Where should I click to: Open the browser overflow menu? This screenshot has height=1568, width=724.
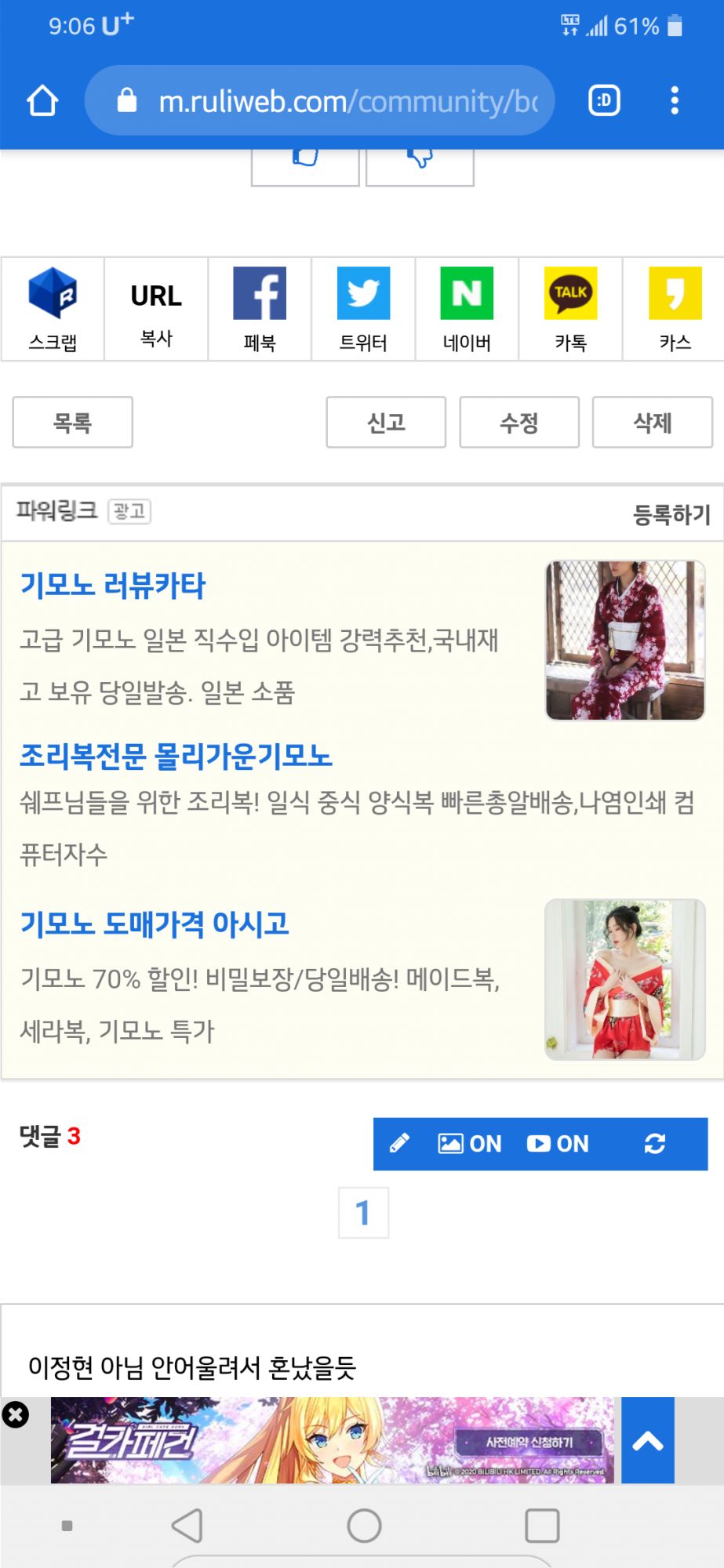coord(675,100)
